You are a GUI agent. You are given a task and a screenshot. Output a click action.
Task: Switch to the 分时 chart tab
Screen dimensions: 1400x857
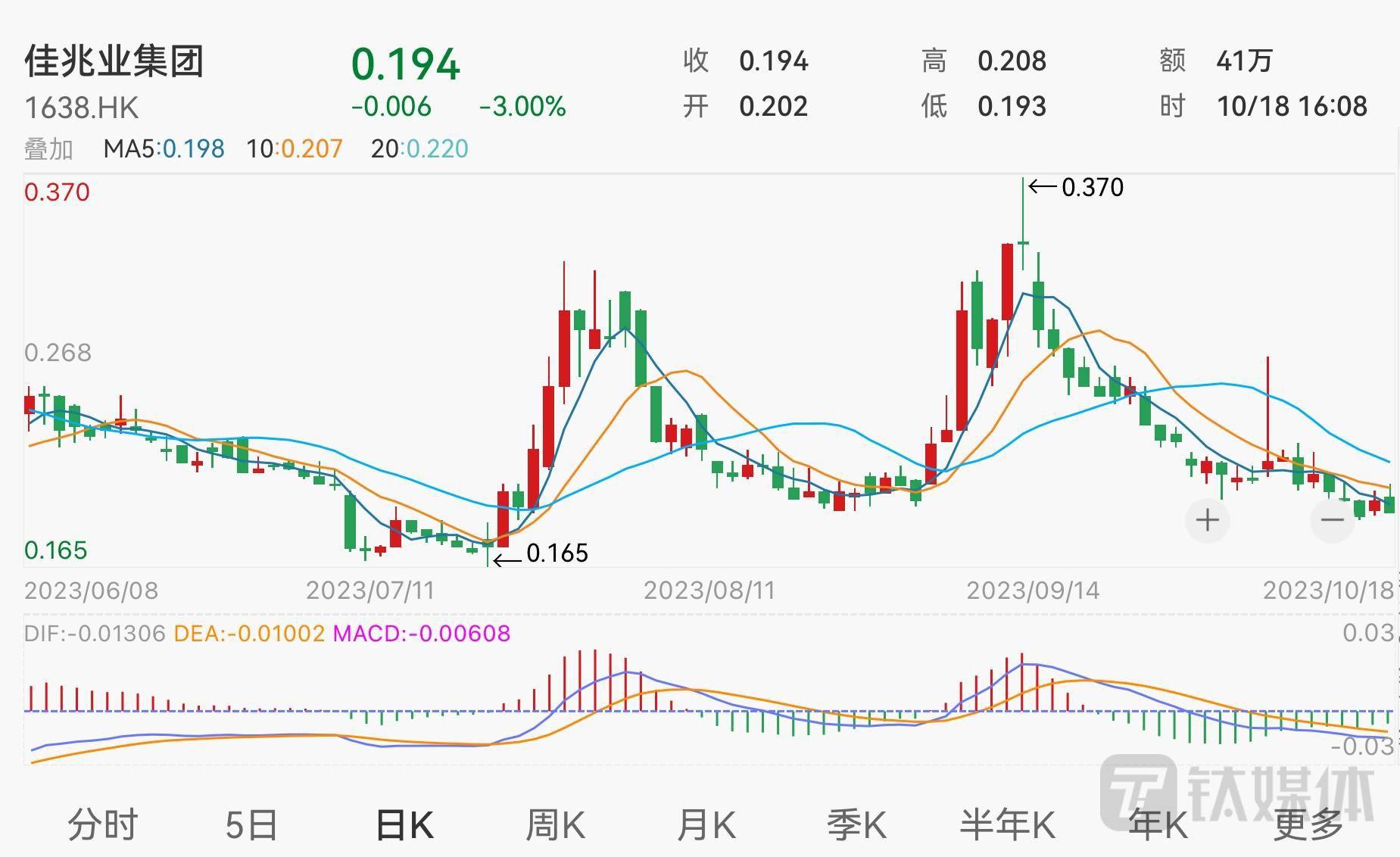point(102,824)
